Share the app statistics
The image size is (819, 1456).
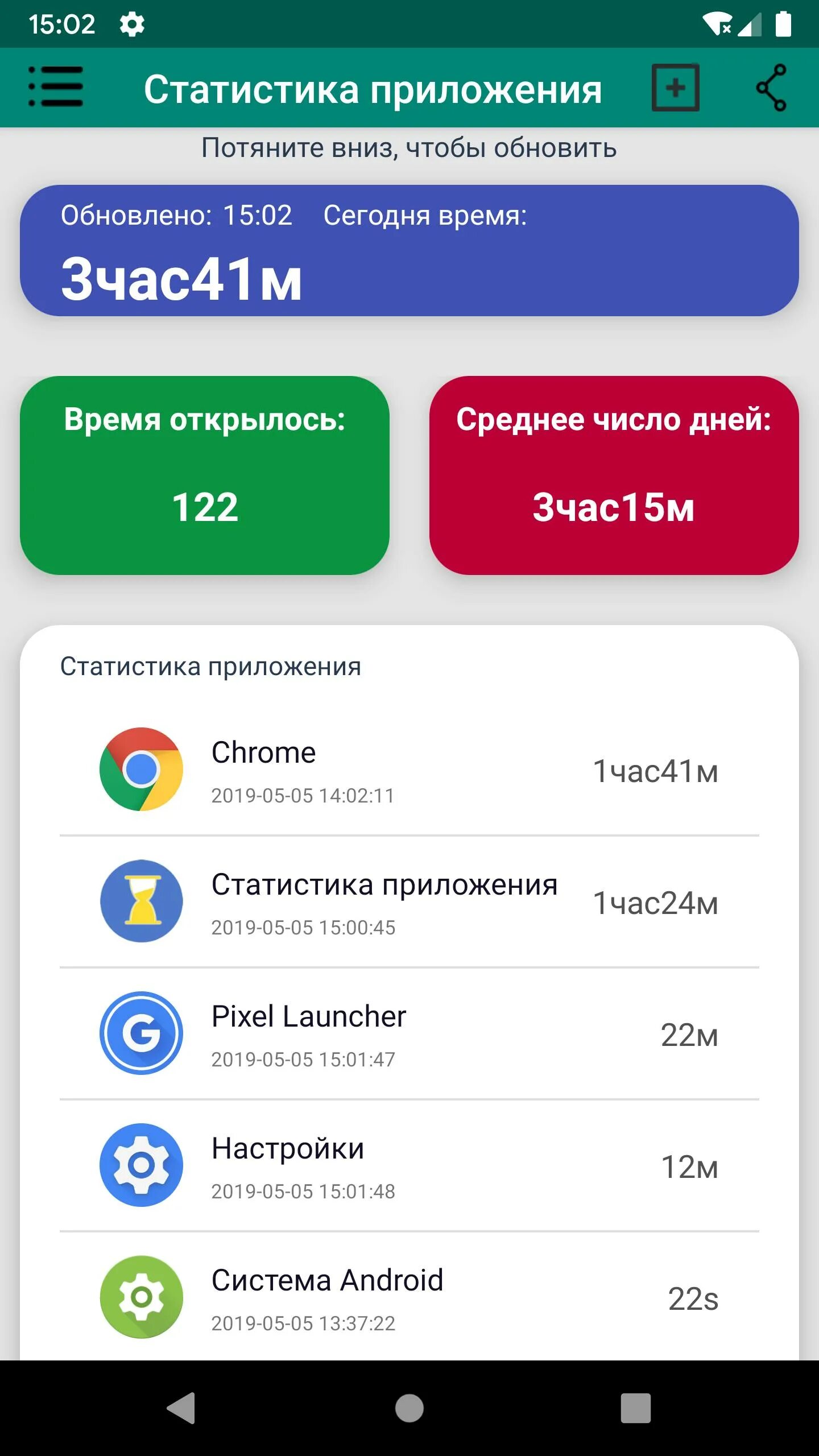(x=771, y=88)
